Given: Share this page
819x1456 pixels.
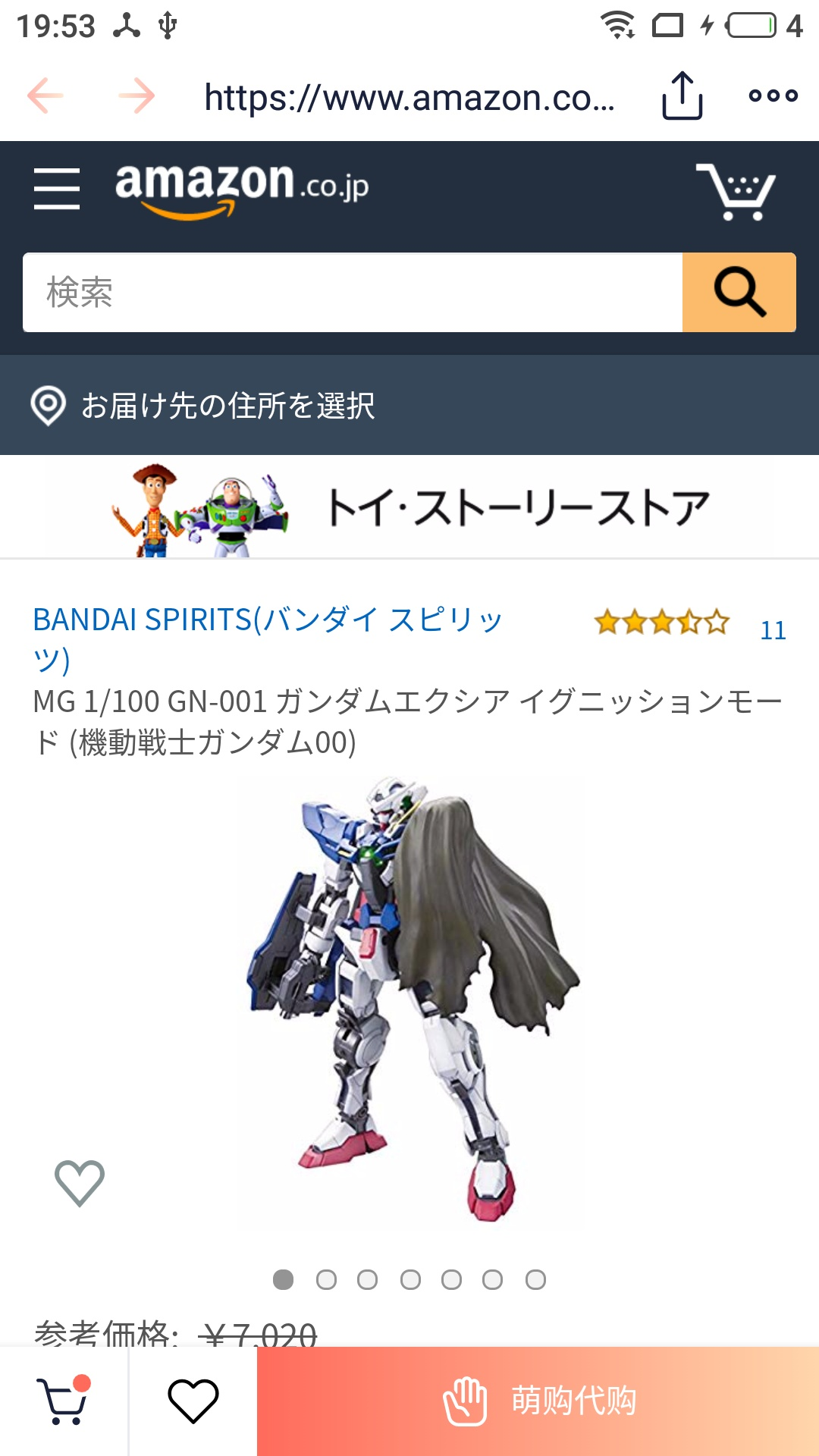Looking at the screenshot, I should [682, 96].
